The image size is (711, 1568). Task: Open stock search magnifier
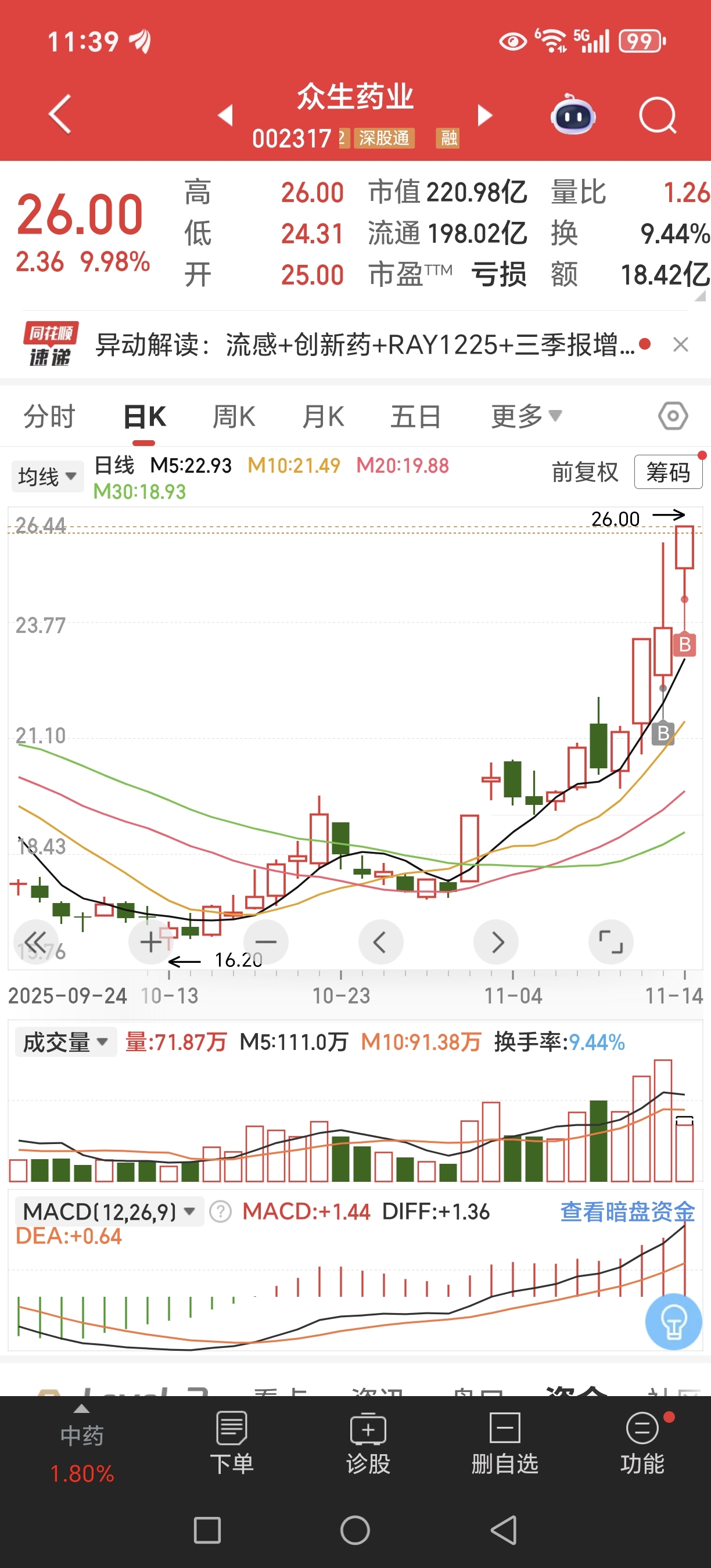pos(658,115)
